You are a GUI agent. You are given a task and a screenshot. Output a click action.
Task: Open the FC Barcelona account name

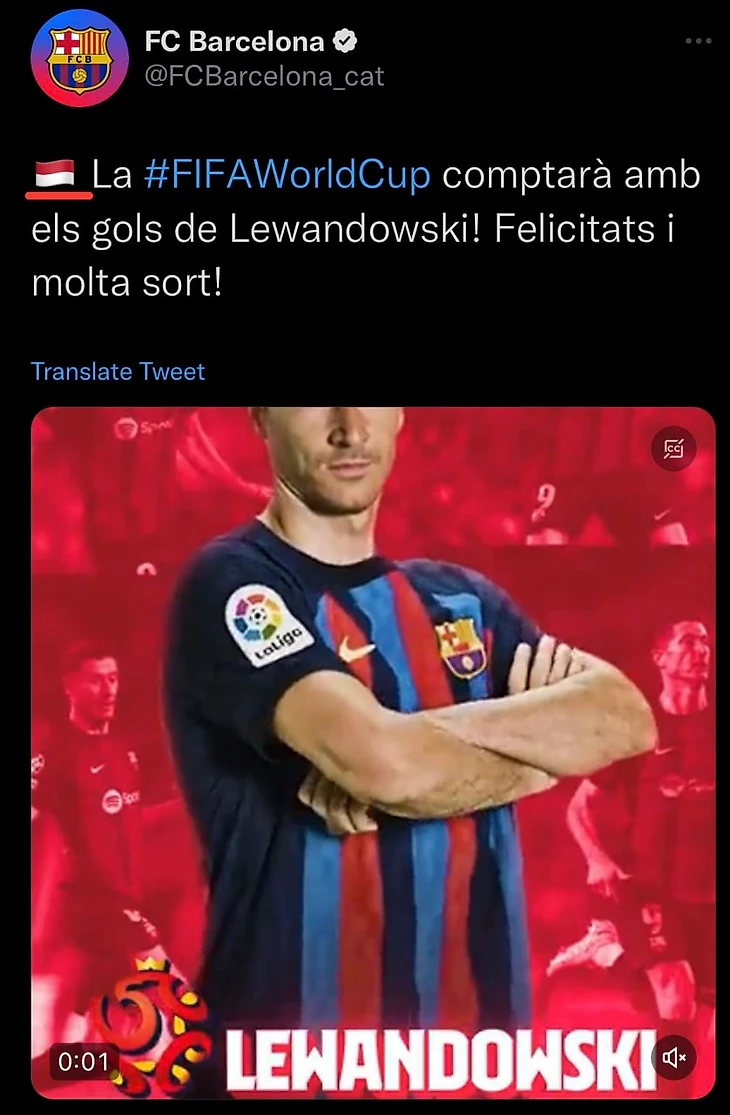235,42
